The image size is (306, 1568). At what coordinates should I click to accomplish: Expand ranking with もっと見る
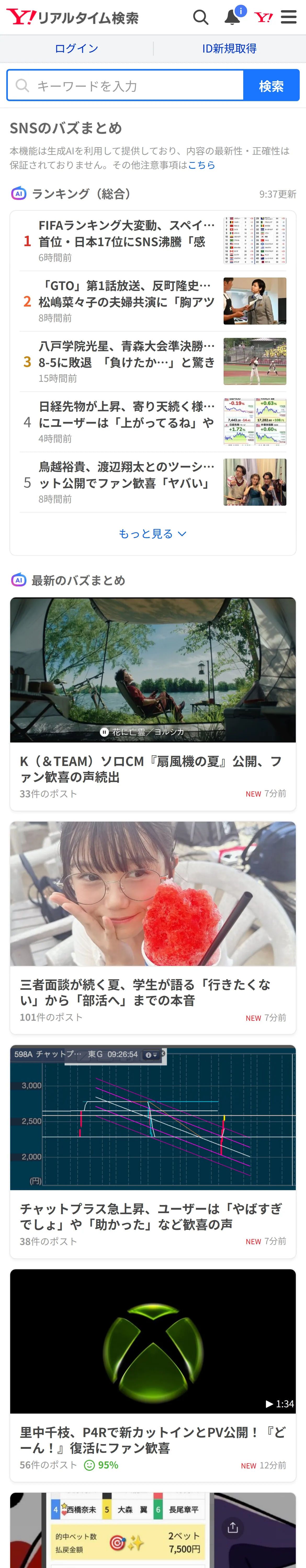tap(153, 534)
